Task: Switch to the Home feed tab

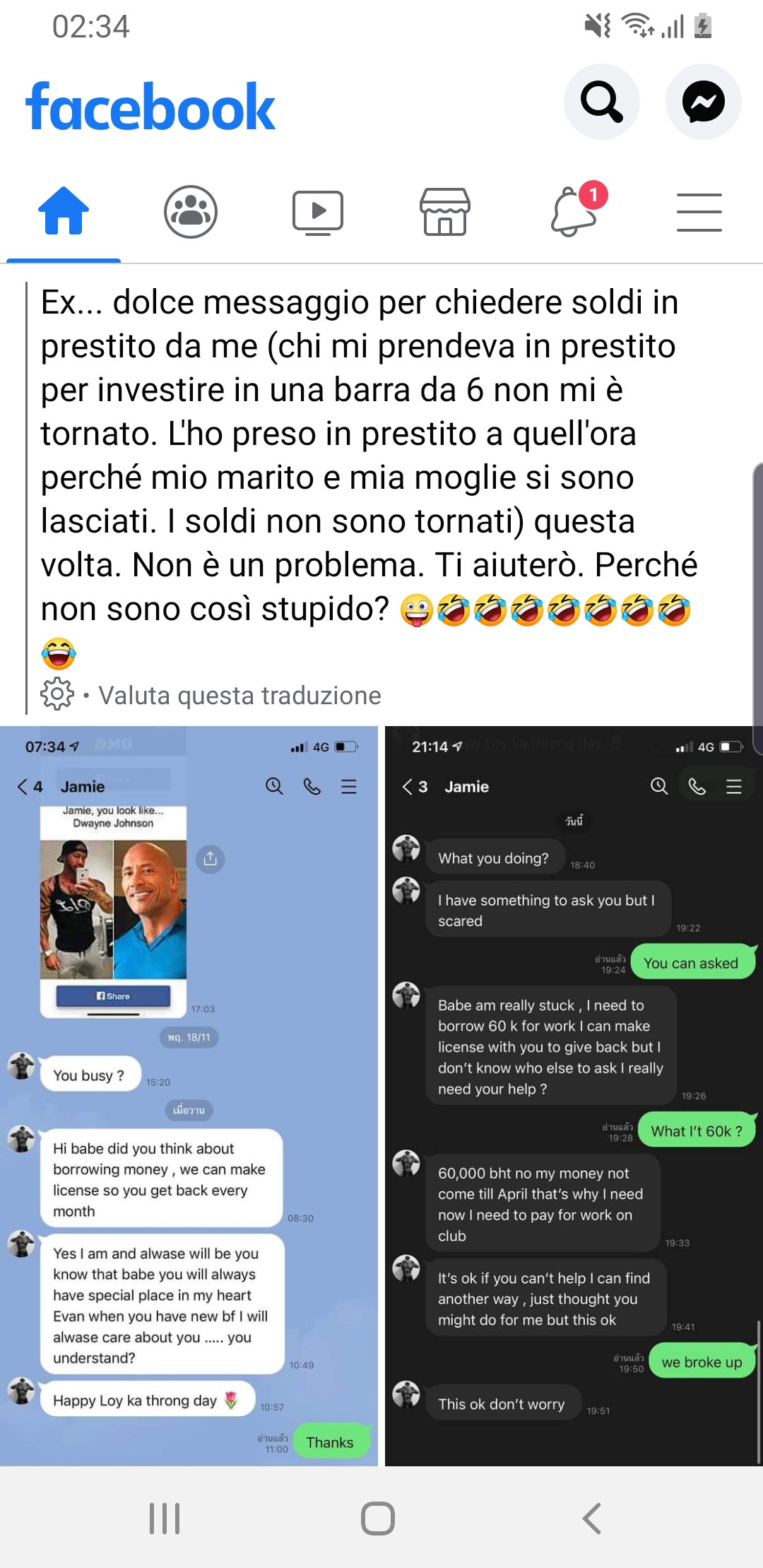Action: [x=64, y=211]
